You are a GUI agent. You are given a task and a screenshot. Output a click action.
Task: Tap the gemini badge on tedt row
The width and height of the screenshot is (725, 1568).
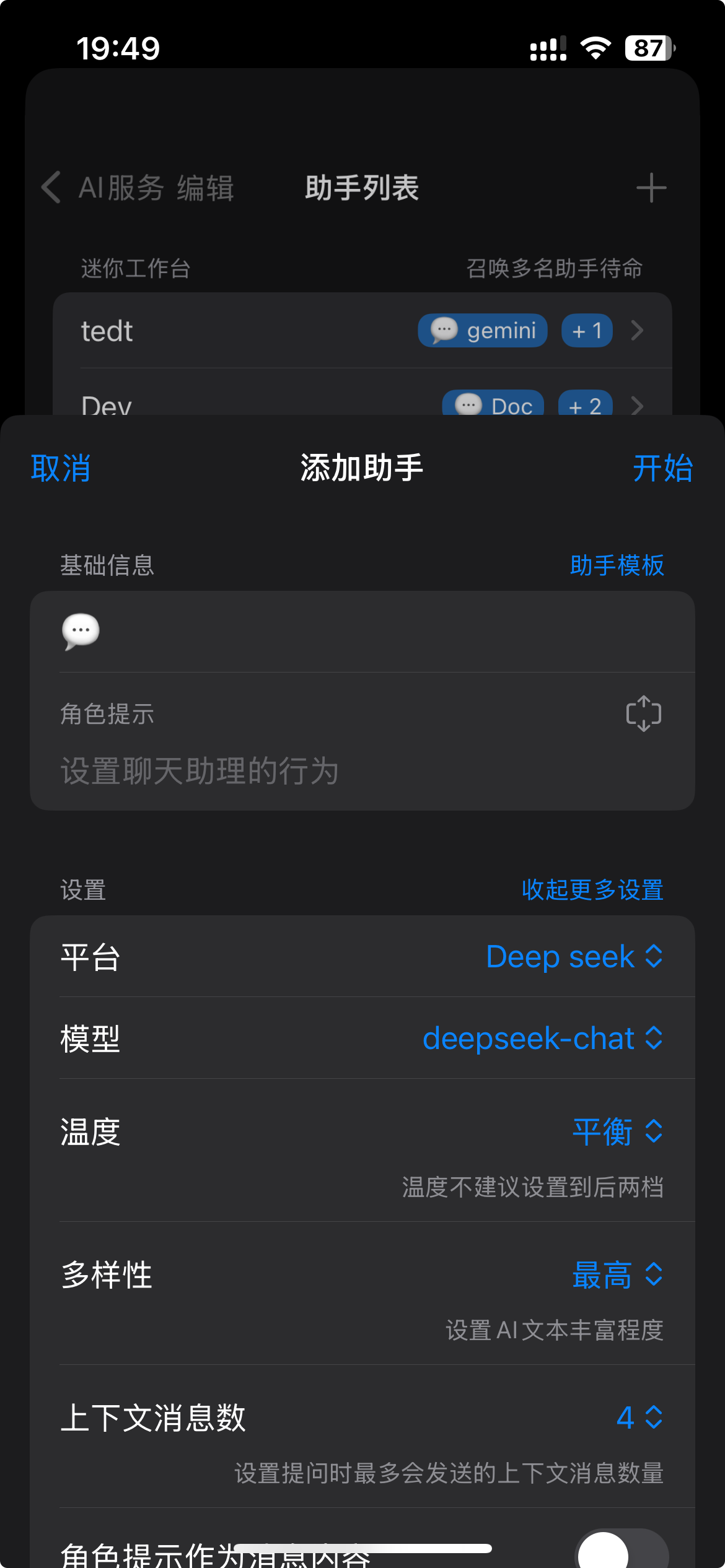click(x=482, y=331)
